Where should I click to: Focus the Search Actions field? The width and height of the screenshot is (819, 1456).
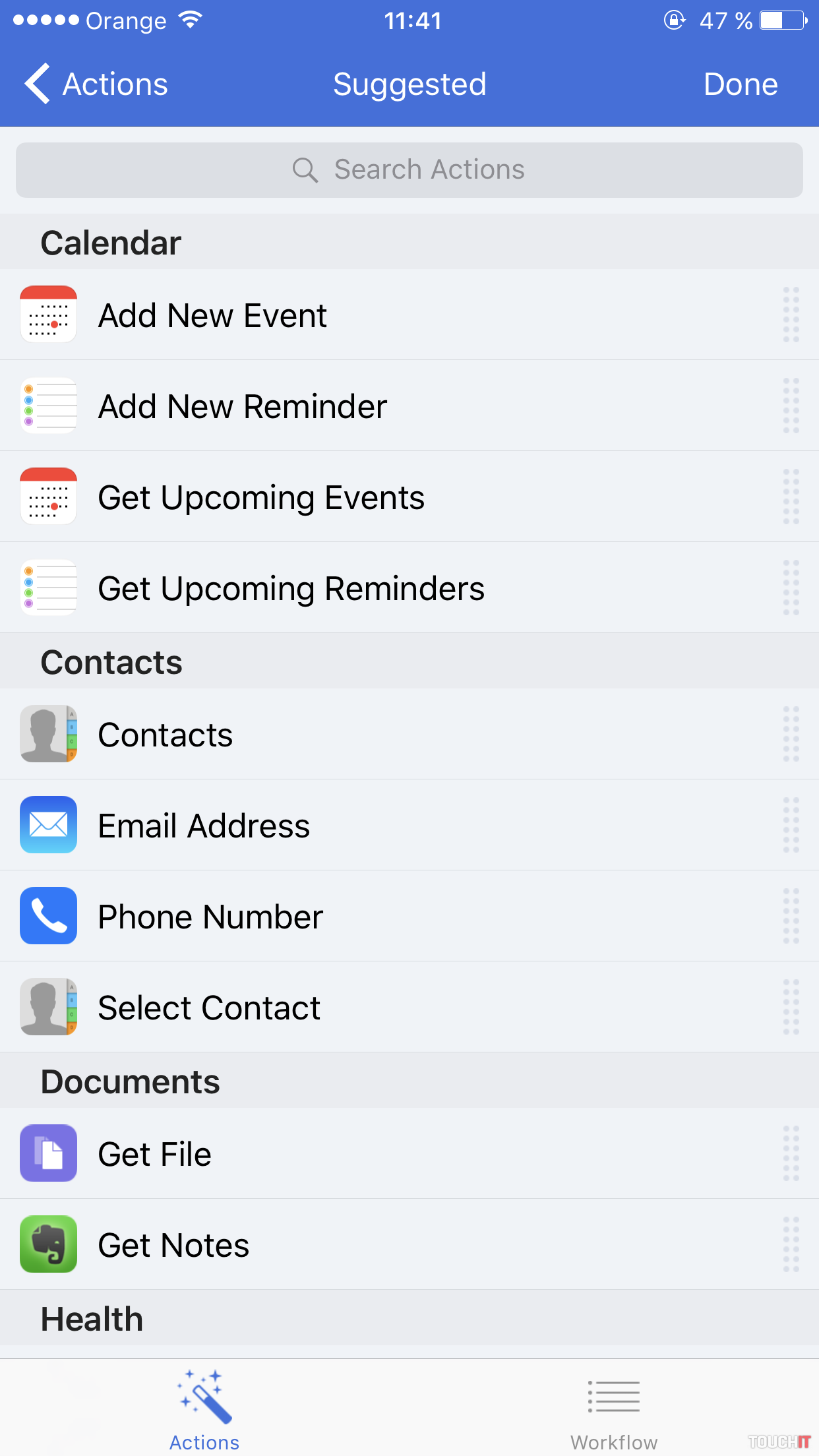(409, 170)
